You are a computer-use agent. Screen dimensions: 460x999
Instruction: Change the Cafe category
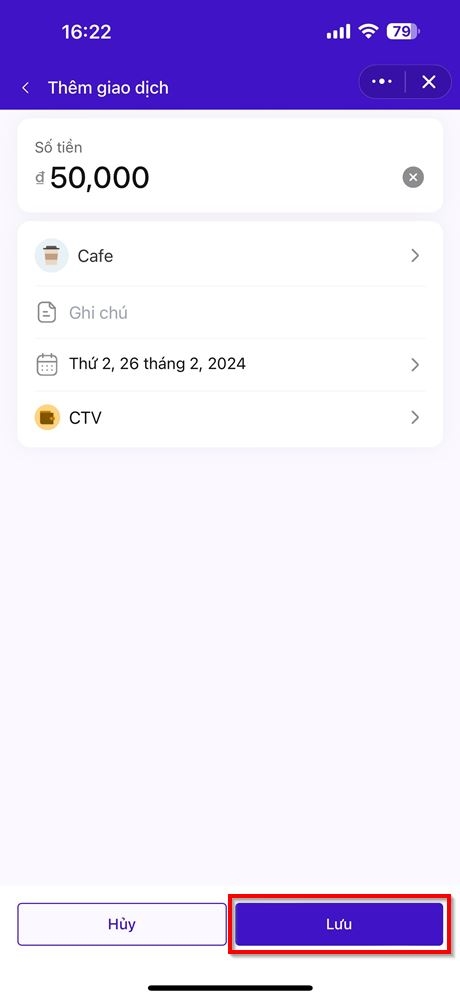pos(230,256)
